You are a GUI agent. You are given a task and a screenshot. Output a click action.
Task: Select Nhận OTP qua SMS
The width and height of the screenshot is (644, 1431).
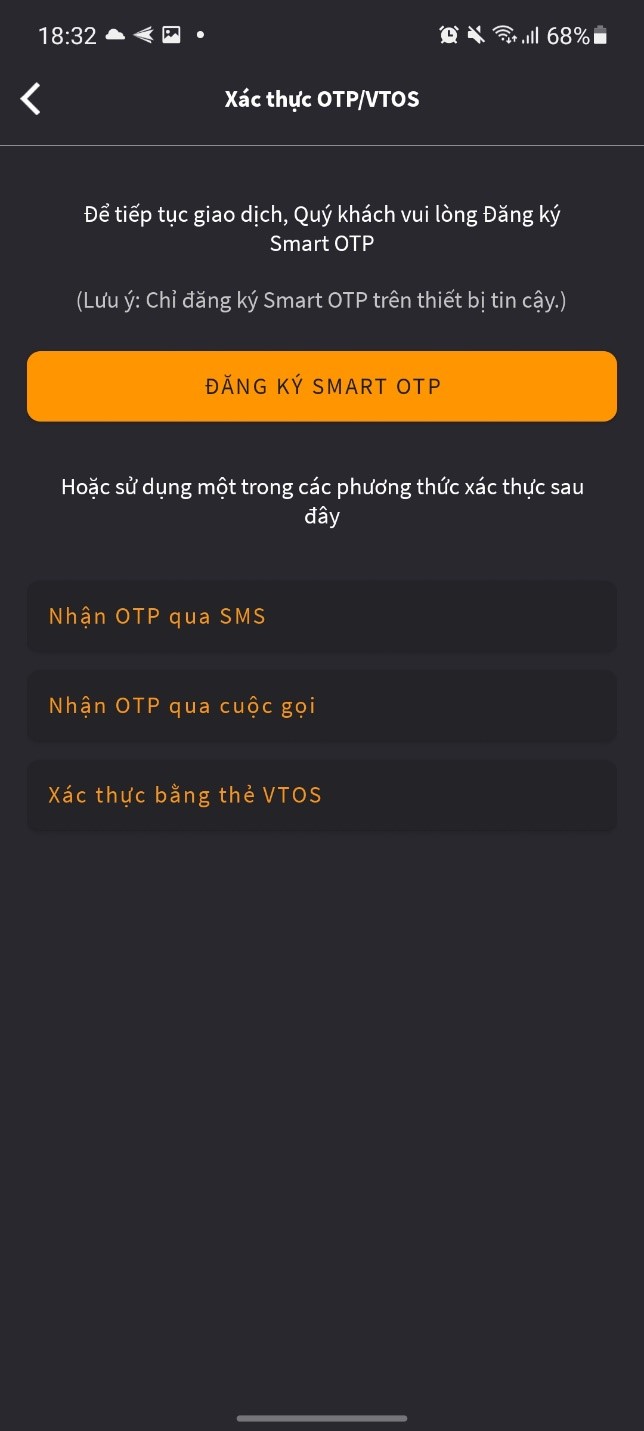322,617
